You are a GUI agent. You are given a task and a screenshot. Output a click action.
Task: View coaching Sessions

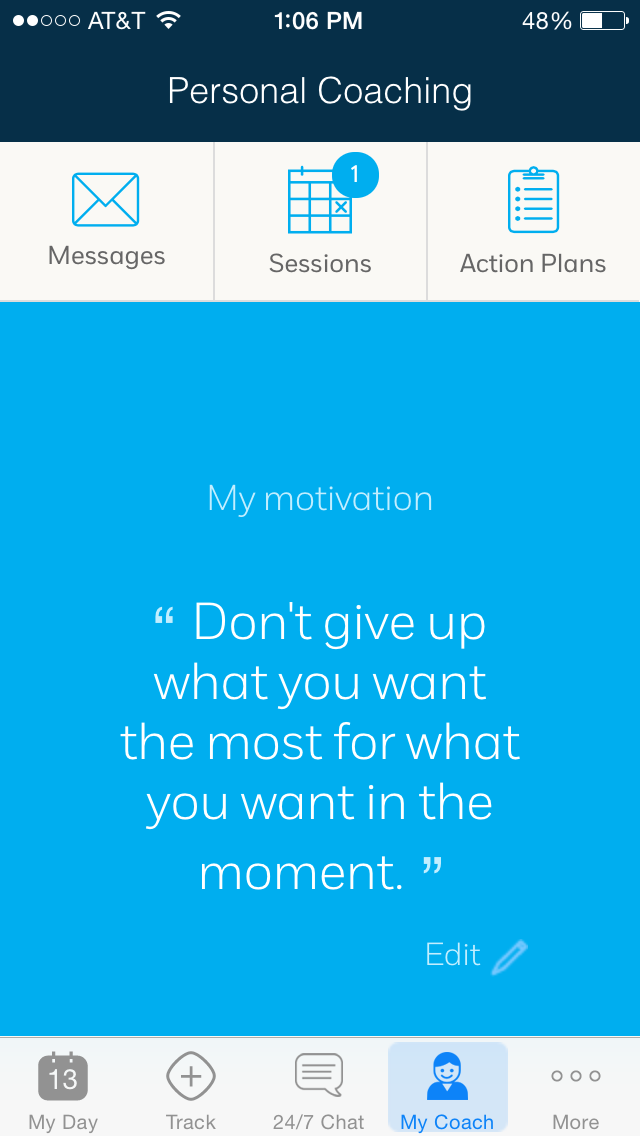pyautogui.click(x=320, y=221)
